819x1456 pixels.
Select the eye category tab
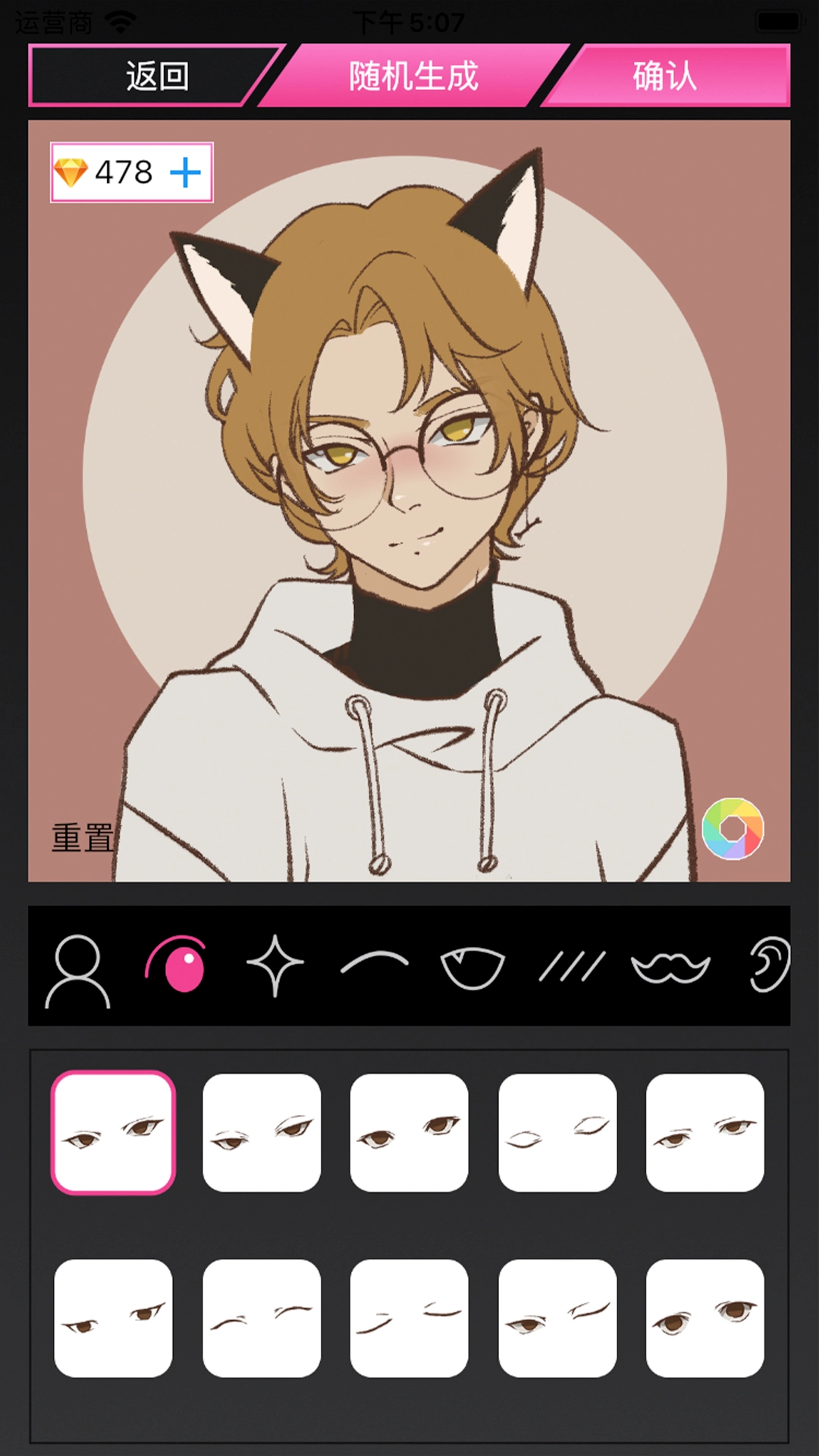coord(176,965)
